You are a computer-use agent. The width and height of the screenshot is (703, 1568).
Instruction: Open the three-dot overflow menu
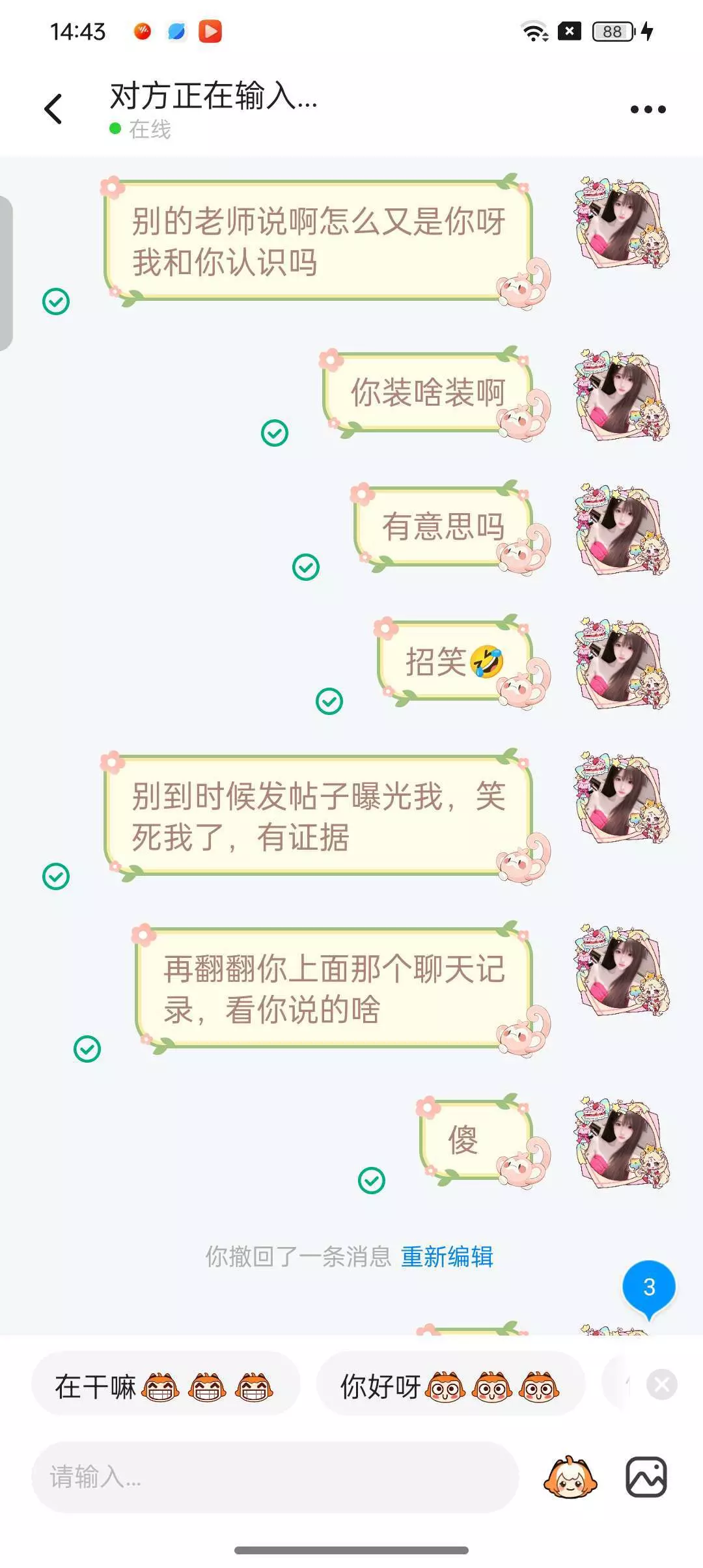(648, 109)
